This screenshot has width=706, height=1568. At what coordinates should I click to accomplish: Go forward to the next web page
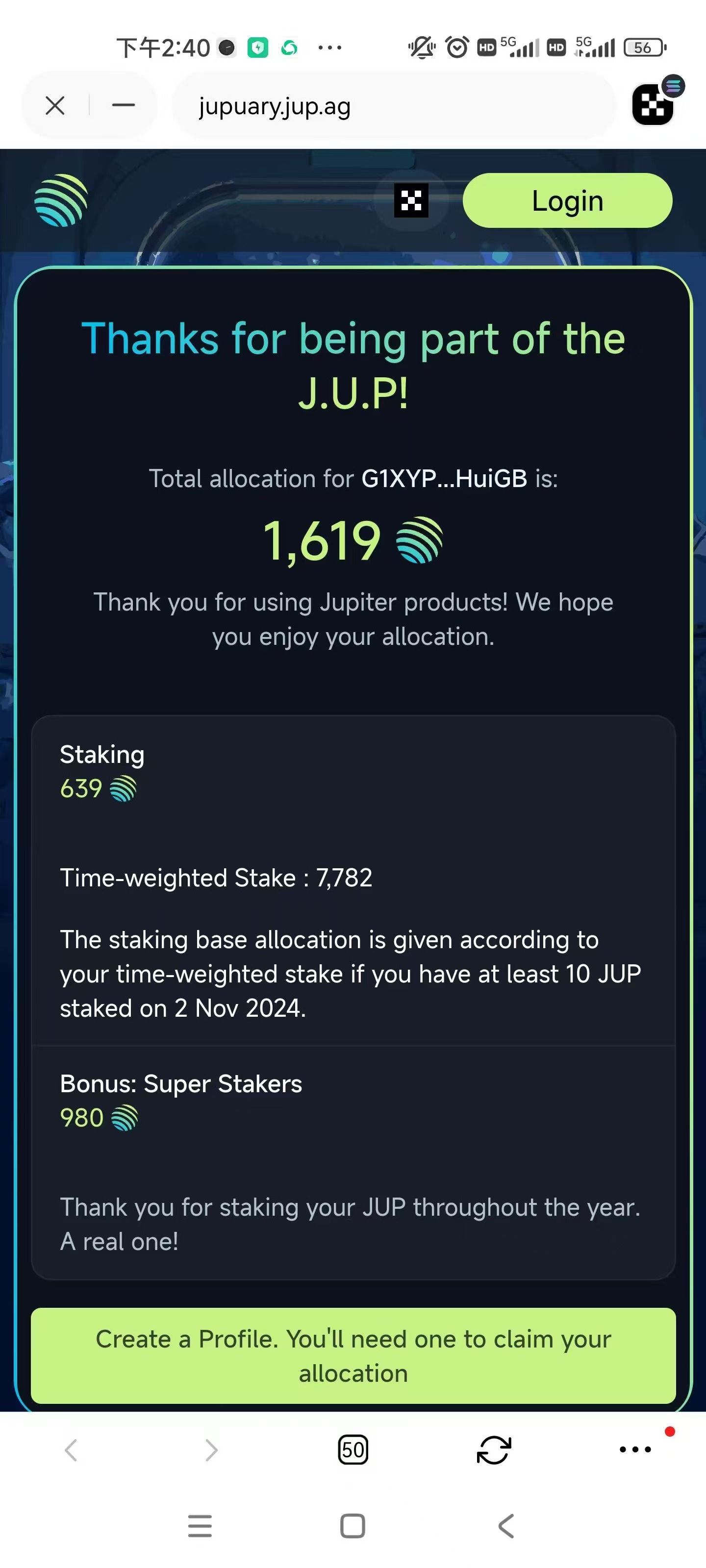(x=211, y=1450)
